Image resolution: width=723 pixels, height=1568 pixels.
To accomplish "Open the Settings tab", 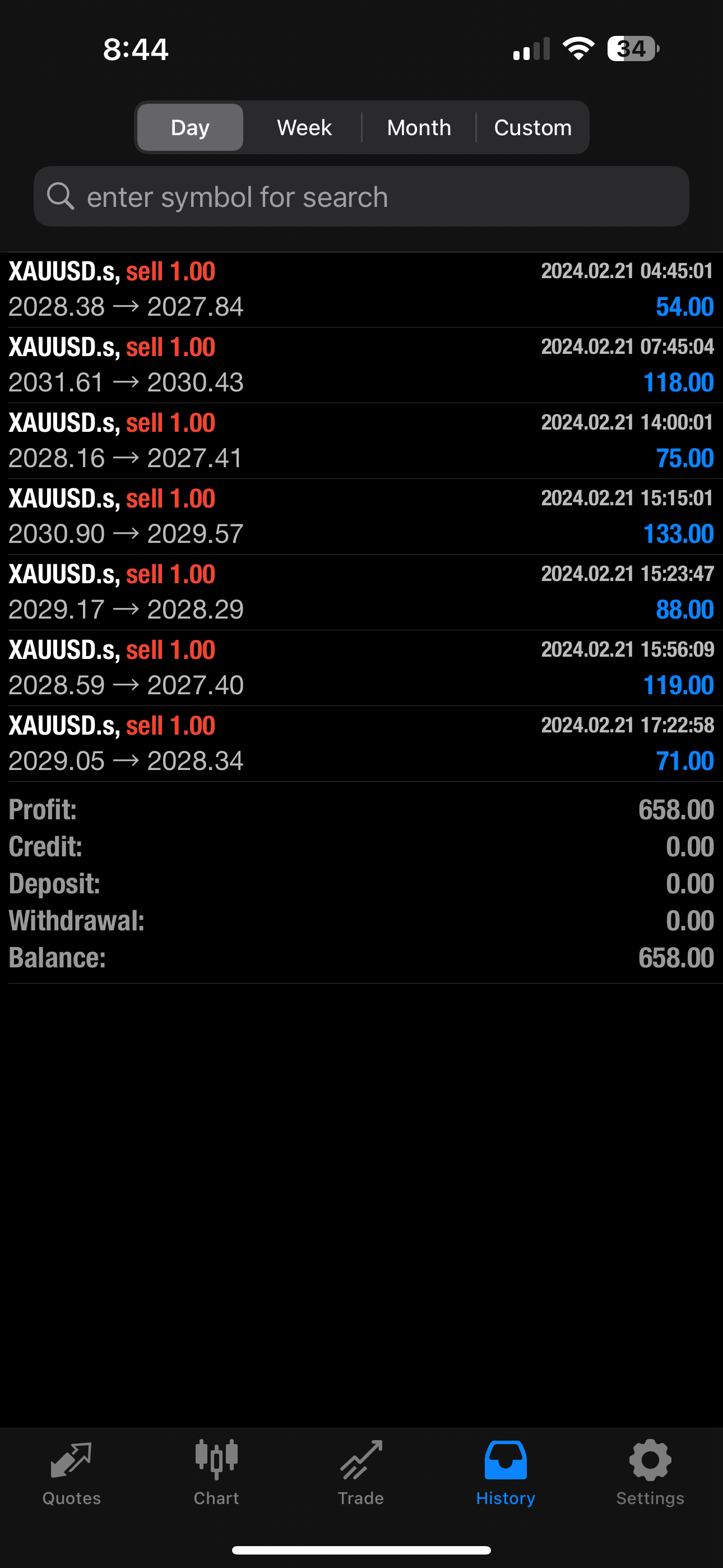I will click(650, 1472).
